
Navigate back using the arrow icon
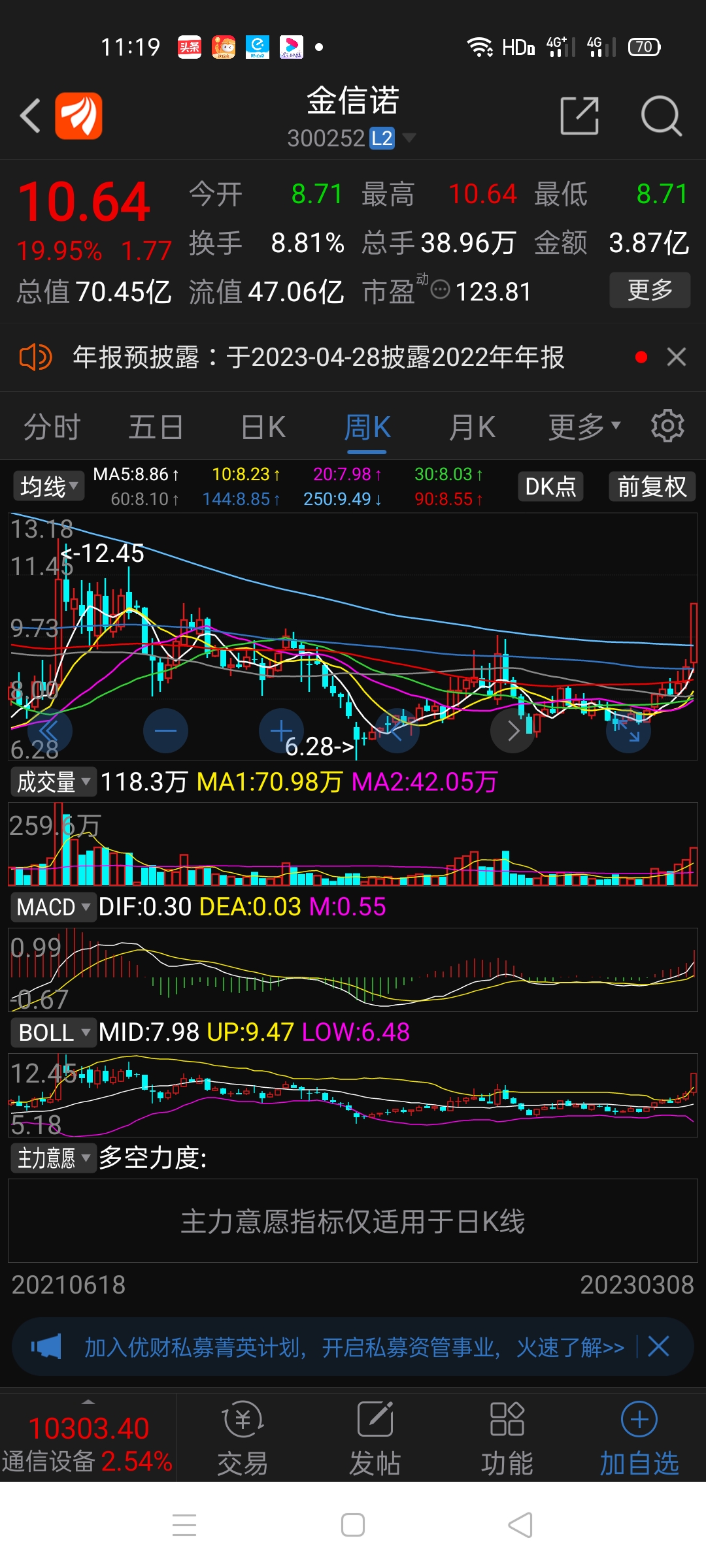click(31, 115)
